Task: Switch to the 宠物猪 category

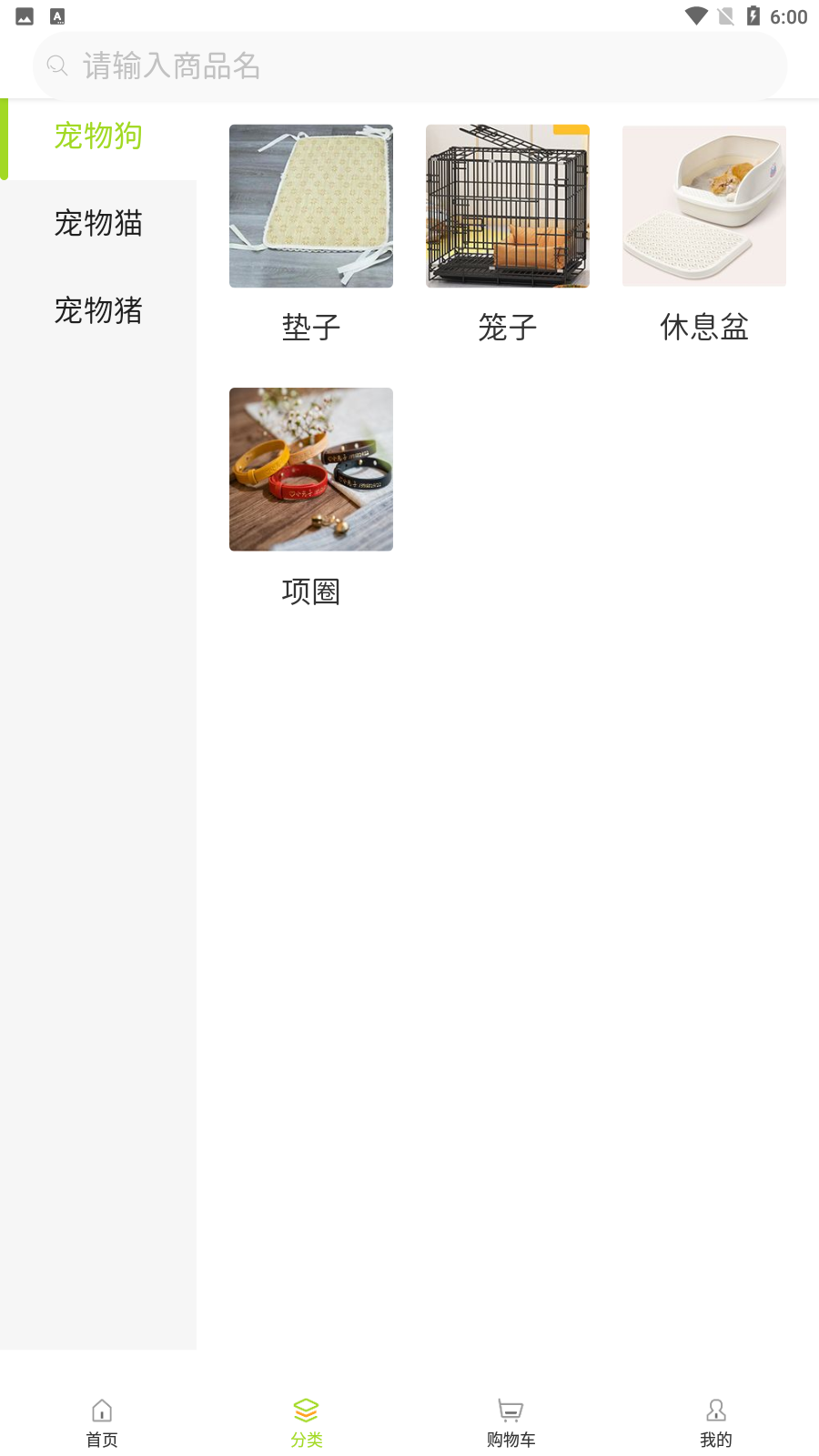Action: pos(98,311)
